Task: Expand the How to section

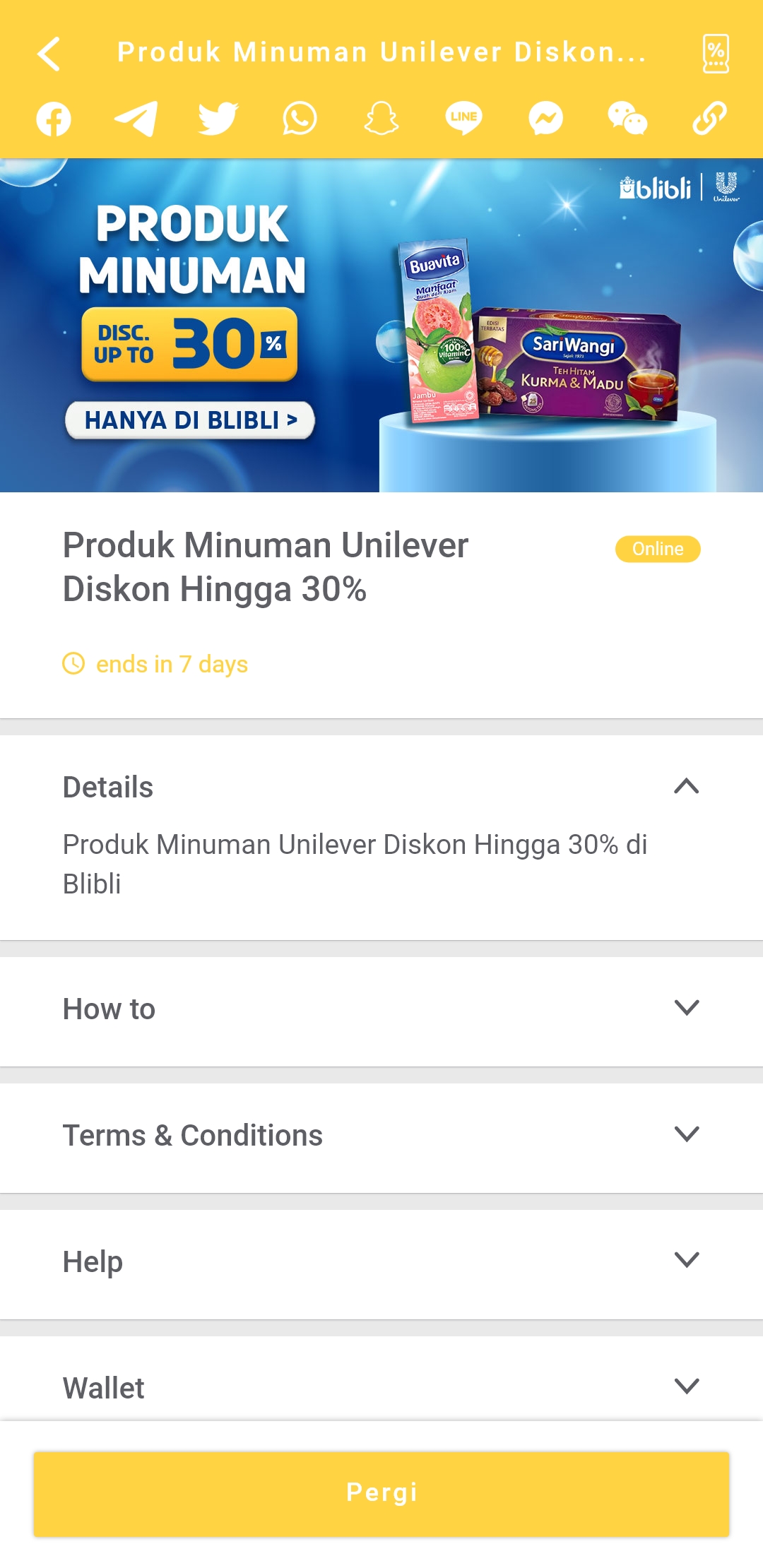Action: pyautogui.click(x=686, y=1008)
